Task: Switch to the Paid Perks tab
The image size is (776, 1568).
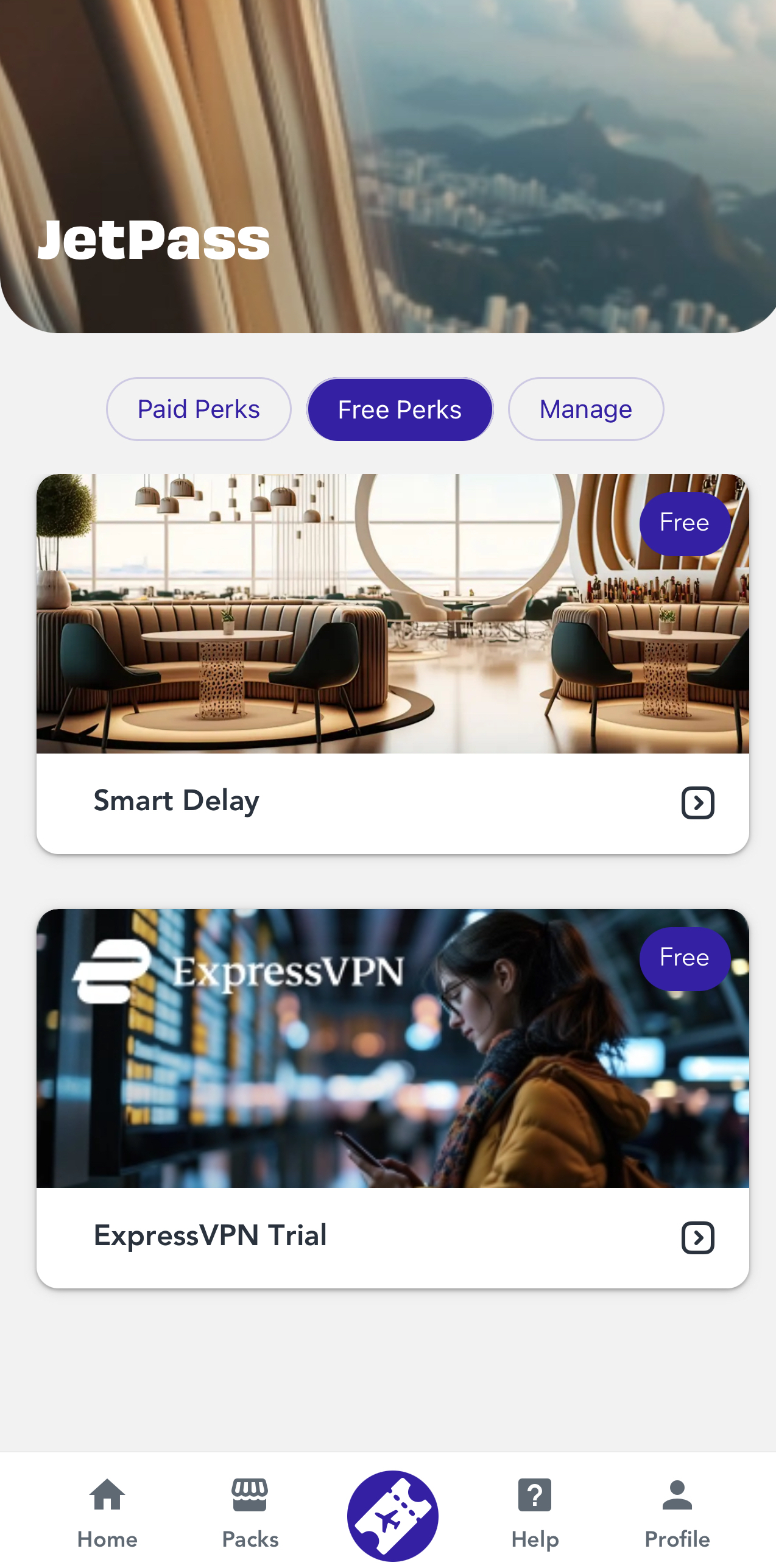Action: (199, 409)
